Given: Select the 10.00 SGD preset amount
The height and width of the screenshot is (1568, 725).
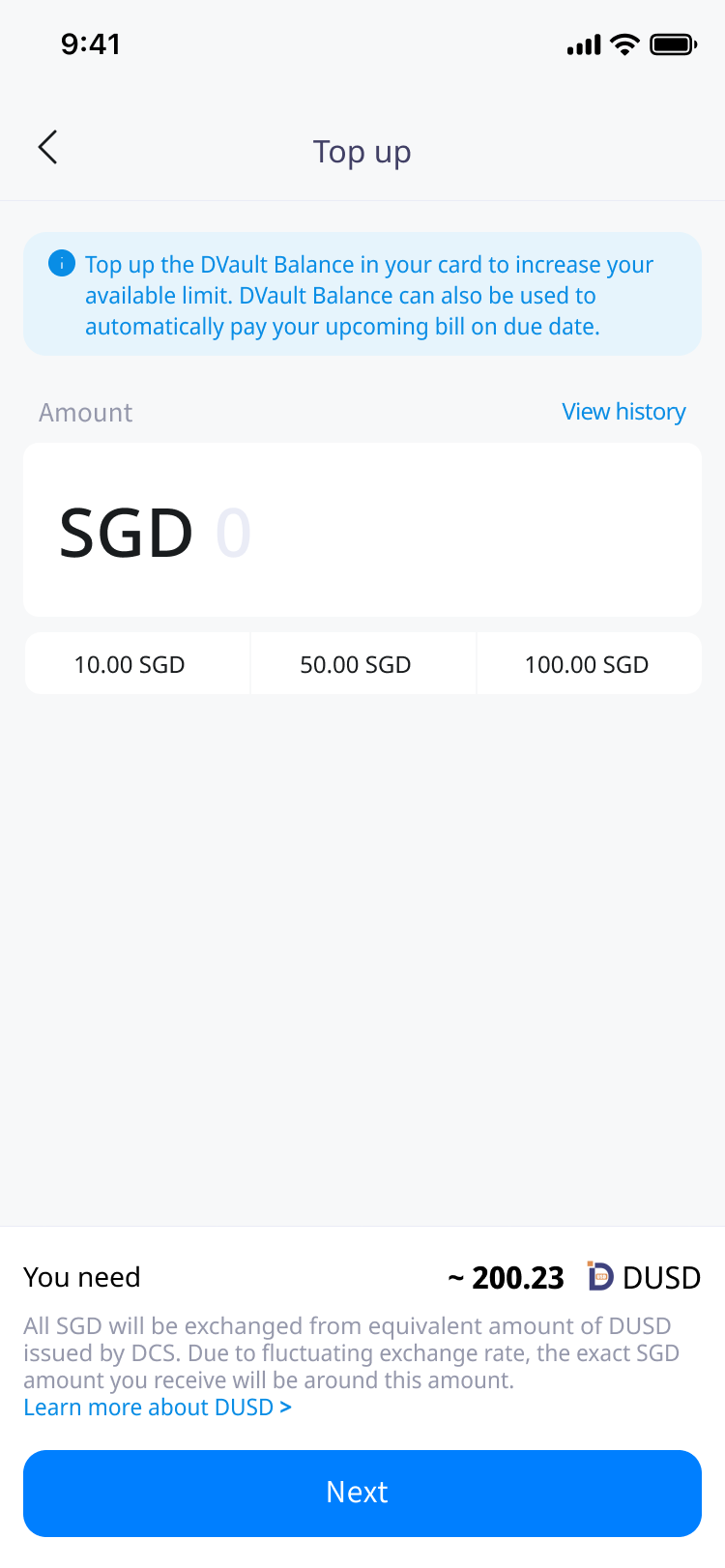Looking at the screenshot, I should click(130, 665).
